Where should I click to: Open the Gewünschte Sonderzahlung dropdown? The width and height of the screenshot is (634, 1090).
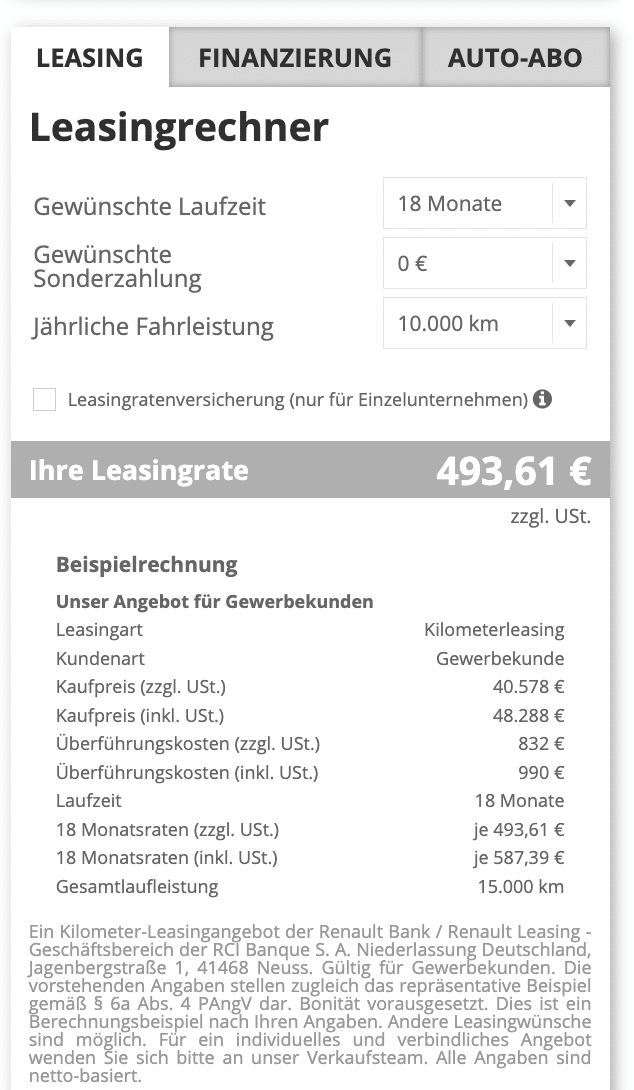pyautogui.click(x=485, y=263)
